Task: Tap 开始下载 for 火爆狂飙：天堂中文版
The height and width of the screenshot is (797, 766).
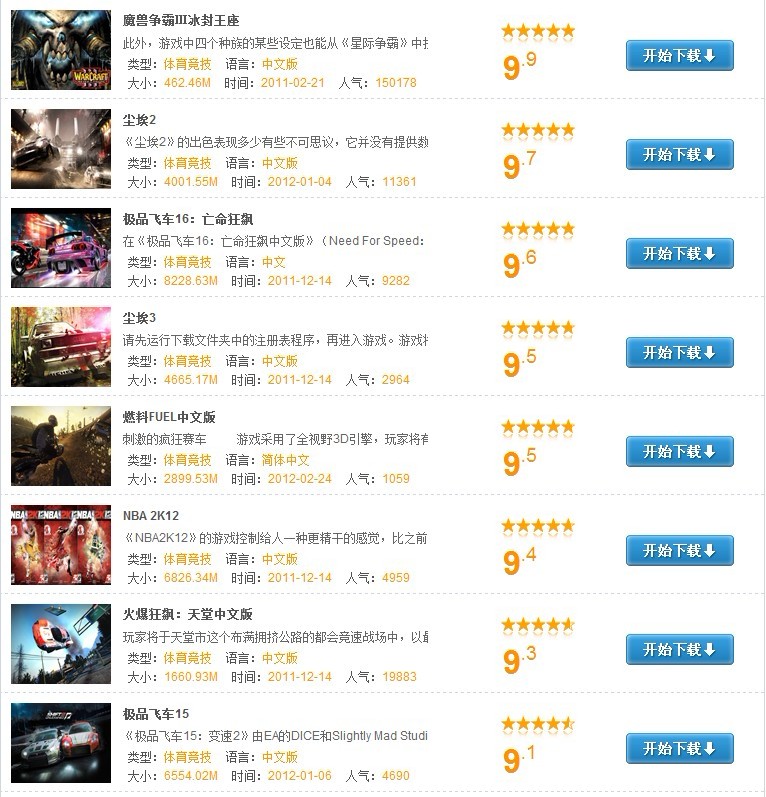Action: [x=680, y=650]
